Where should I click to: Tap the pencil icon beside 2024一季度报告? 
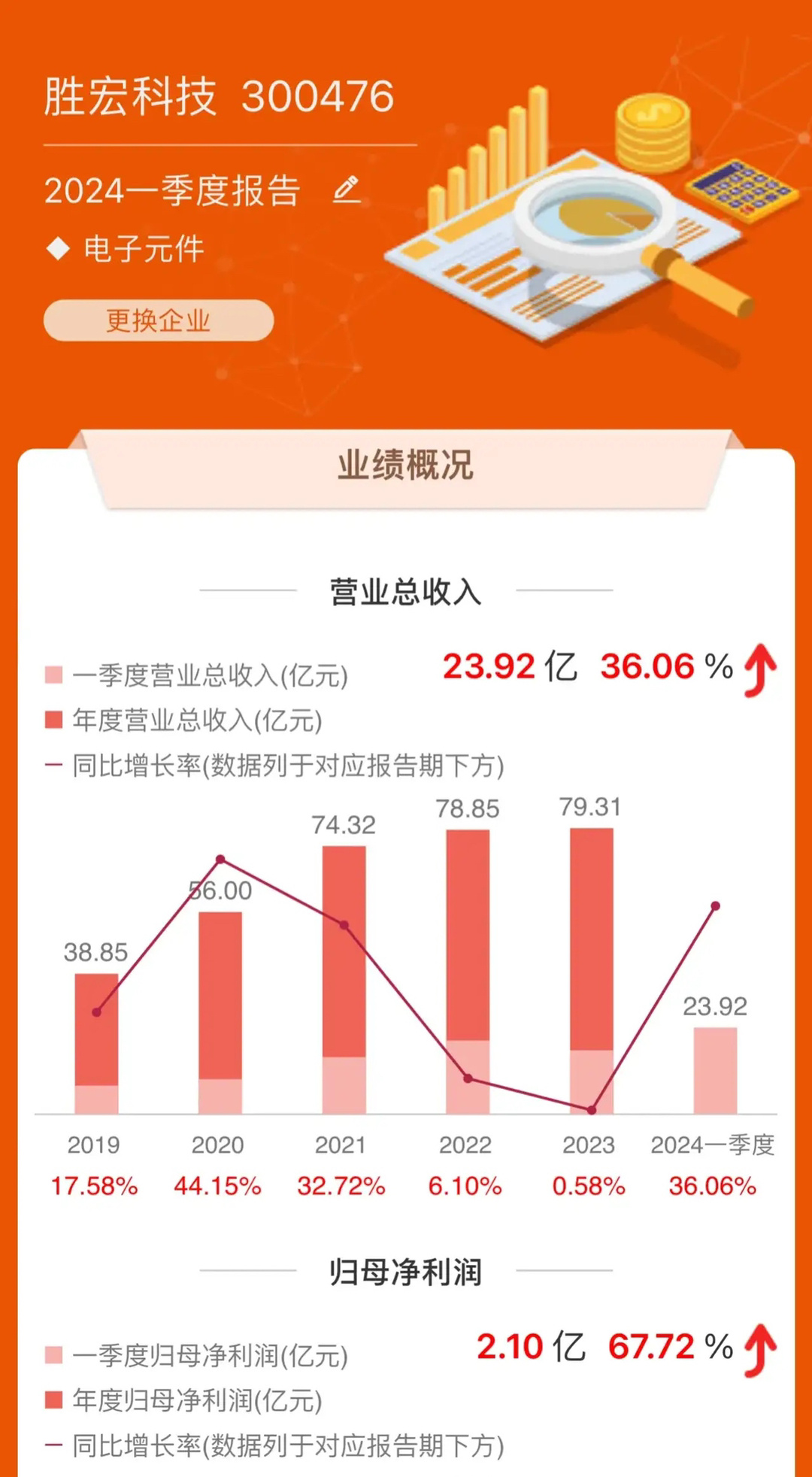point(347,190)
